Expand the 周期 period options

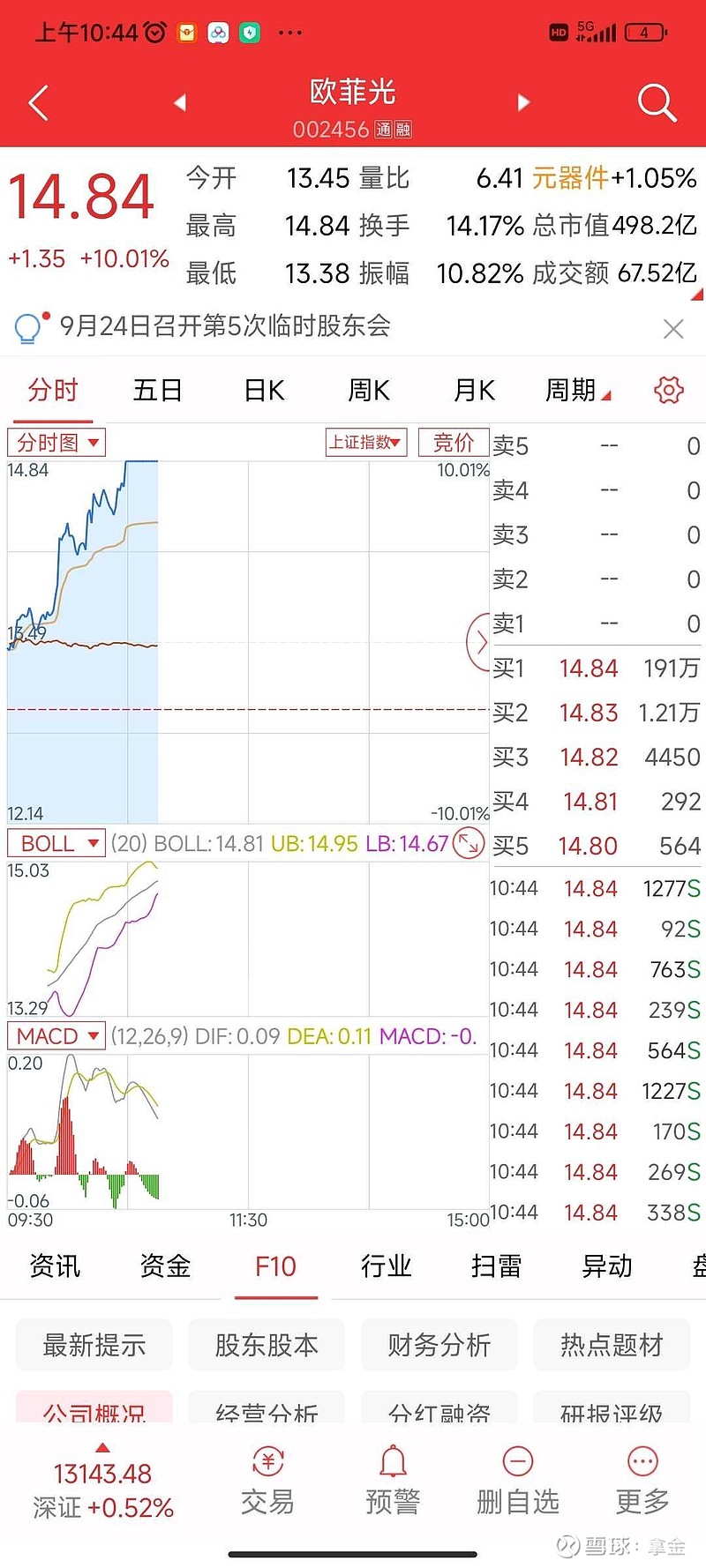(577, 390)
